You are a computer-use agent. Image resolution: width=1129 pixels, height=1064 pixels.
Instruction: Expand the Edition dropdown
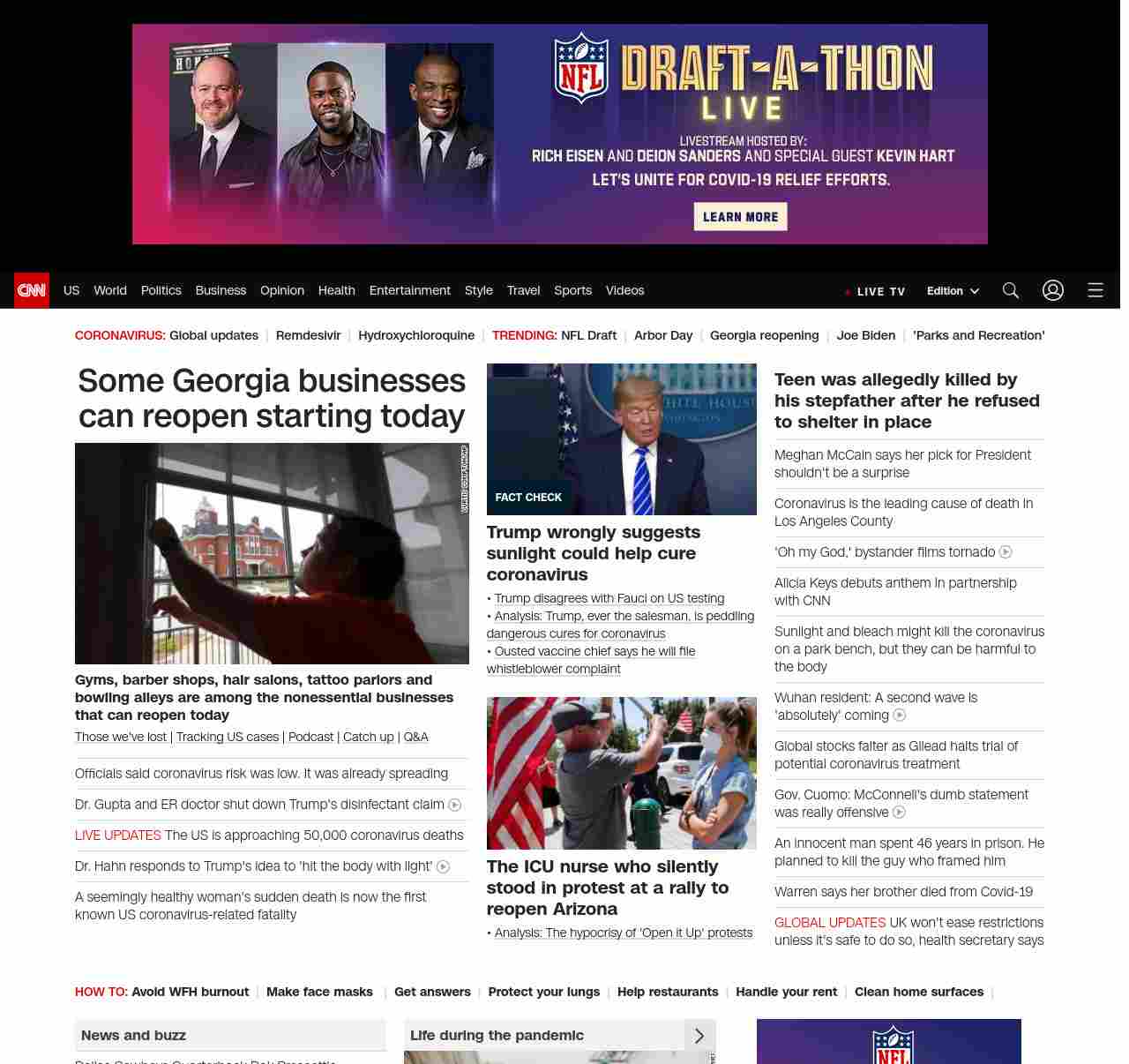[953, 291]
